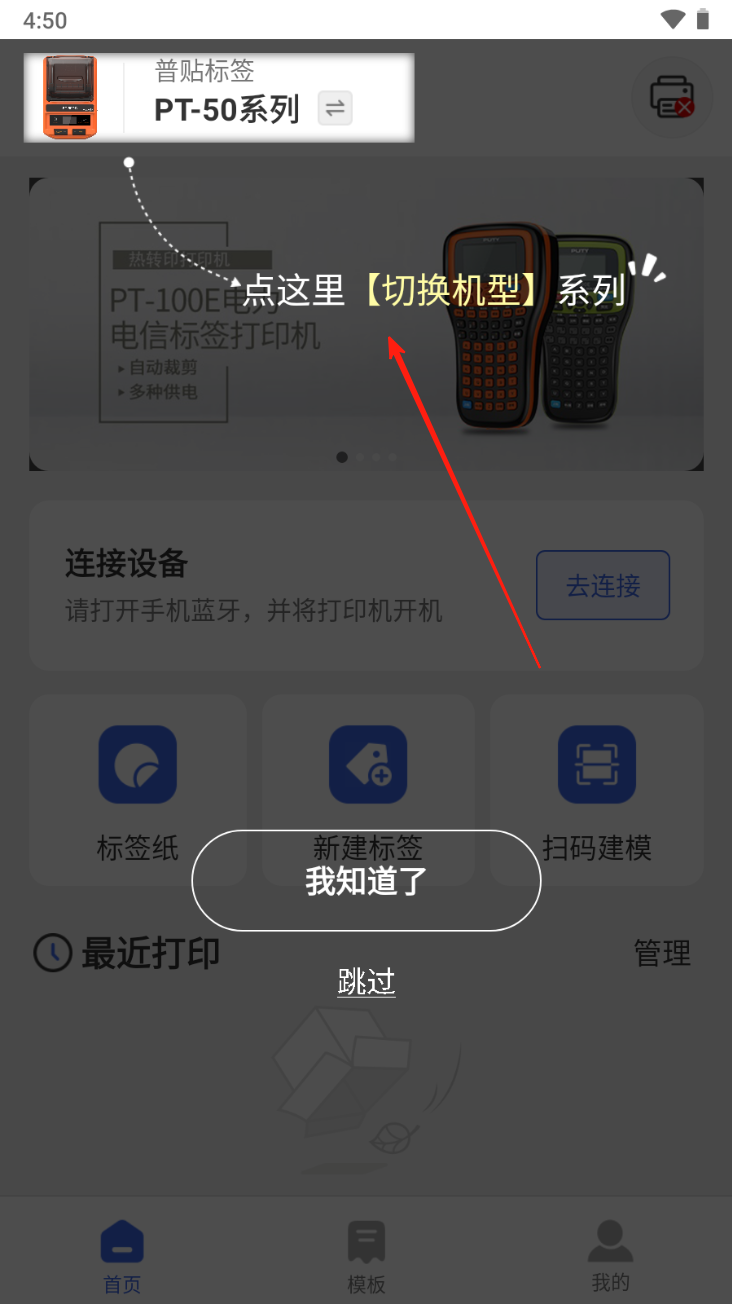Viewport: 732px width, 1304px height.
Task: Go to the 我的 tab
Action: tap(610, 1256)
